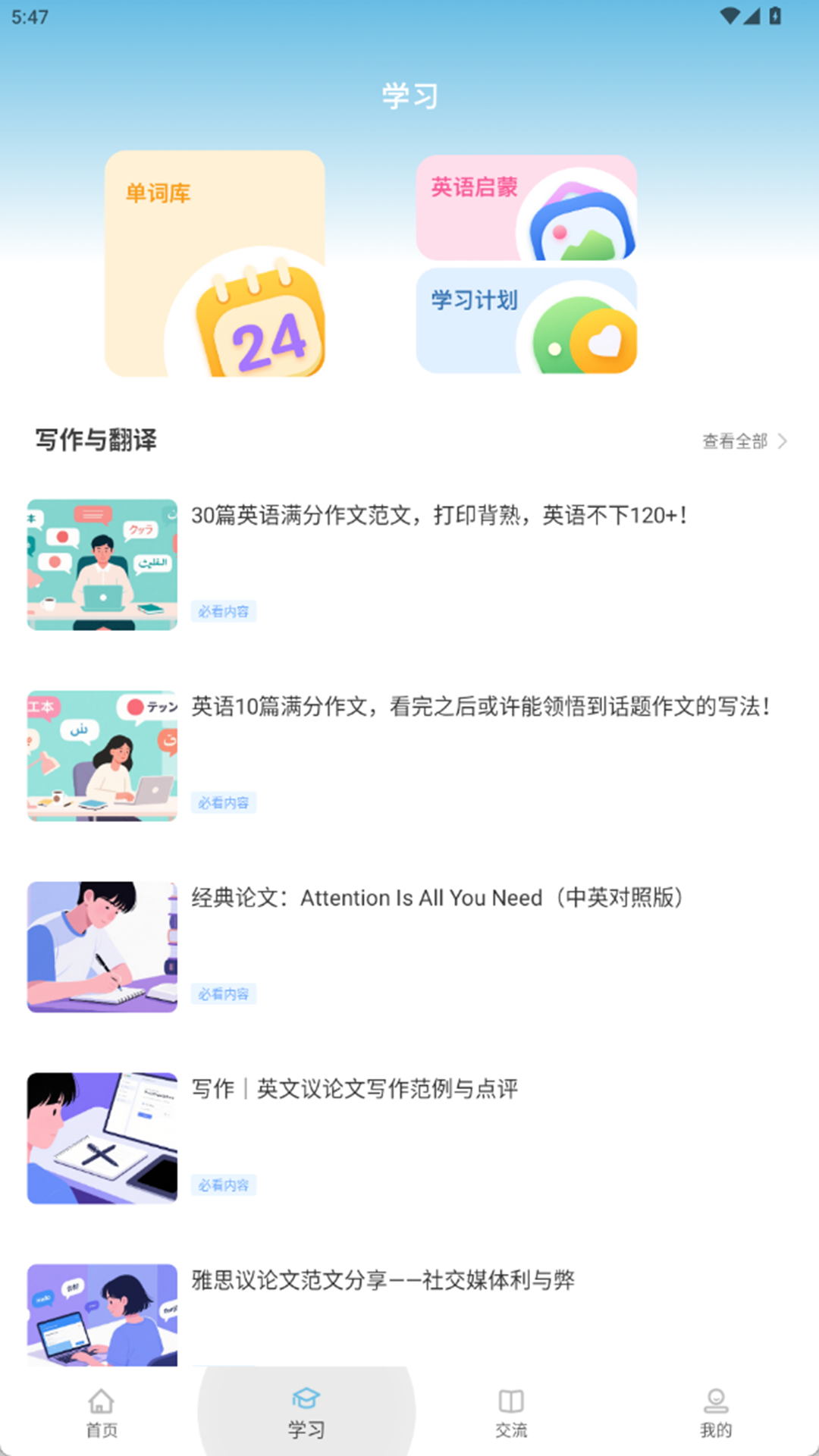Tap the 我的 profile icon
Screen dimensions: 819x1456
tap(716, 1401)
